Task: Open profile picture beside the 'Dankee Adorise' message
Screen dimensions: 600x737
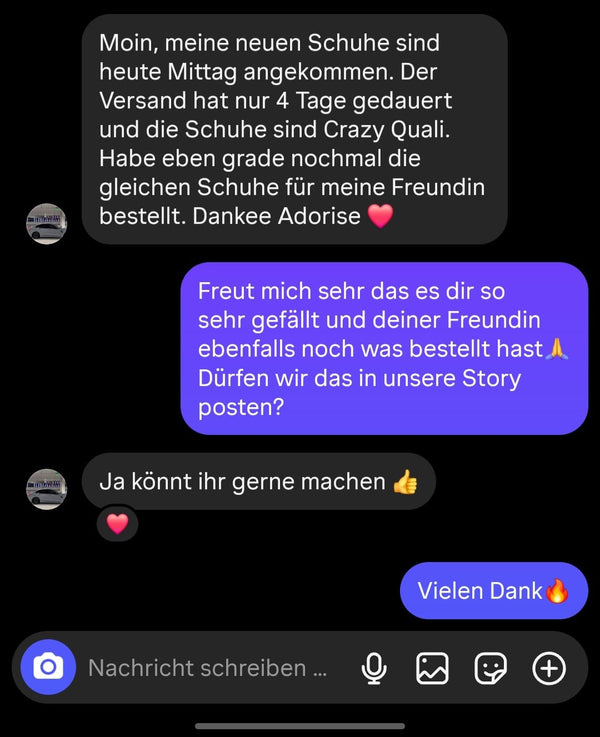Action: (46, 224)
